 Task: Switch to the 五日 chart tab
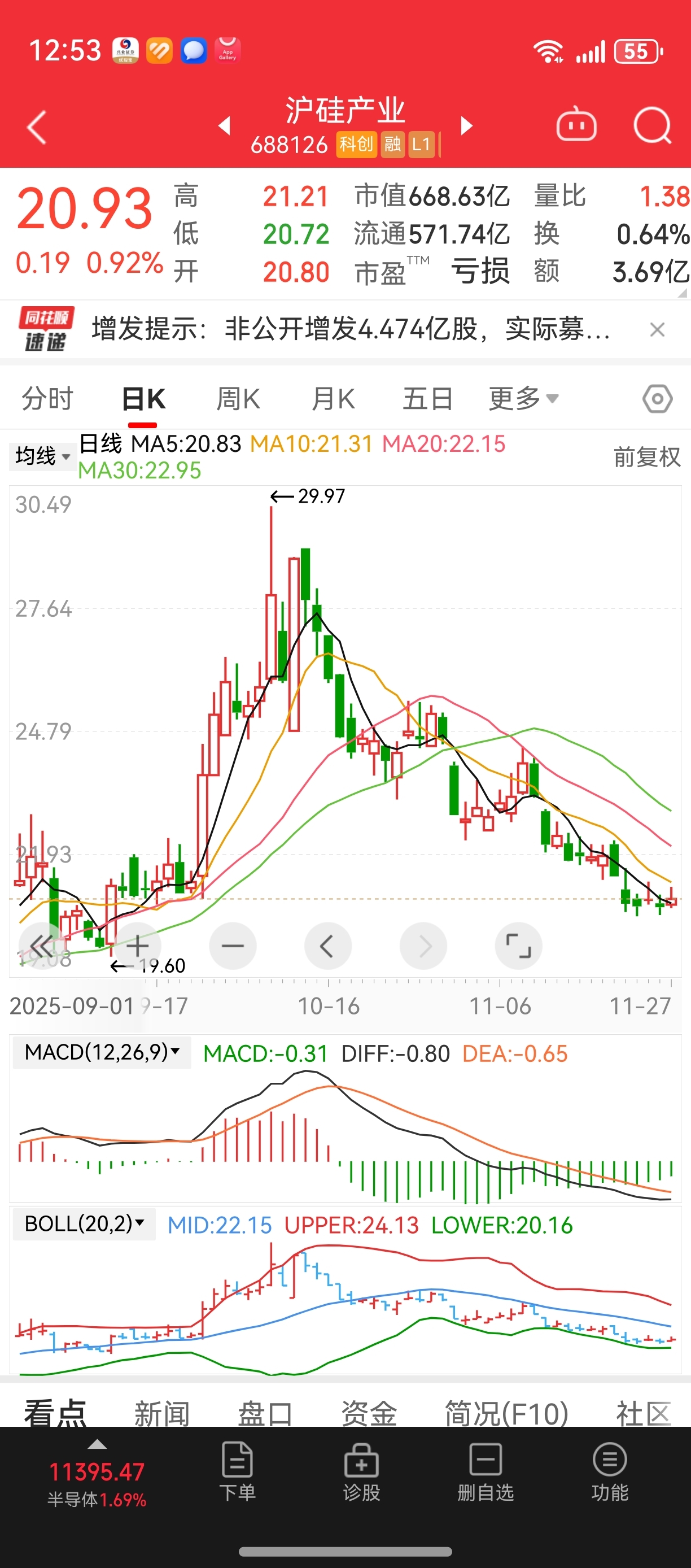pos(427,399)
